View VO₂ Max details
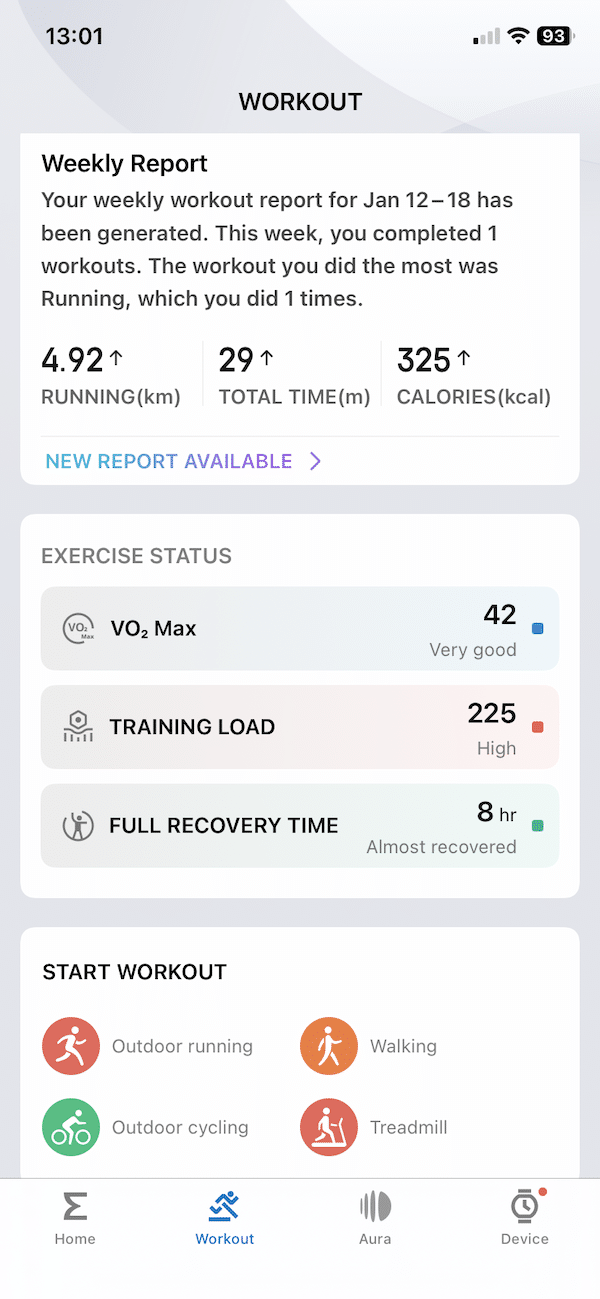Image resolution: width=600 pixels, height=1299 pixels. pyautogui.click(x=299, y=629)
